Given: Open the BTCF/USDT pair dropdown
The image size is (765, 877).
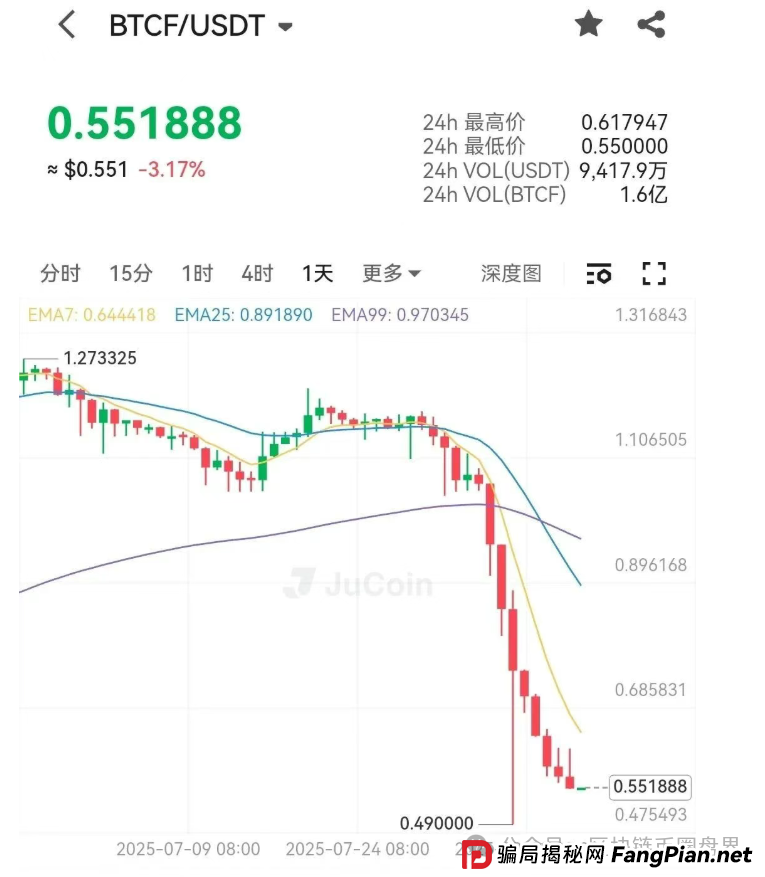Looking at the screenshot, I should click(285, 27).
